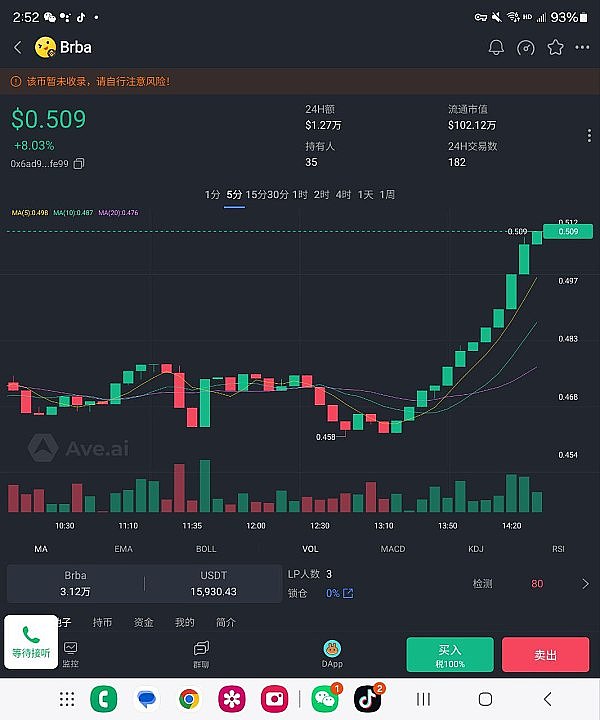Select the 15分 chart interval
Viewport: 600px width, 720px height.
(x=255, y=194)
